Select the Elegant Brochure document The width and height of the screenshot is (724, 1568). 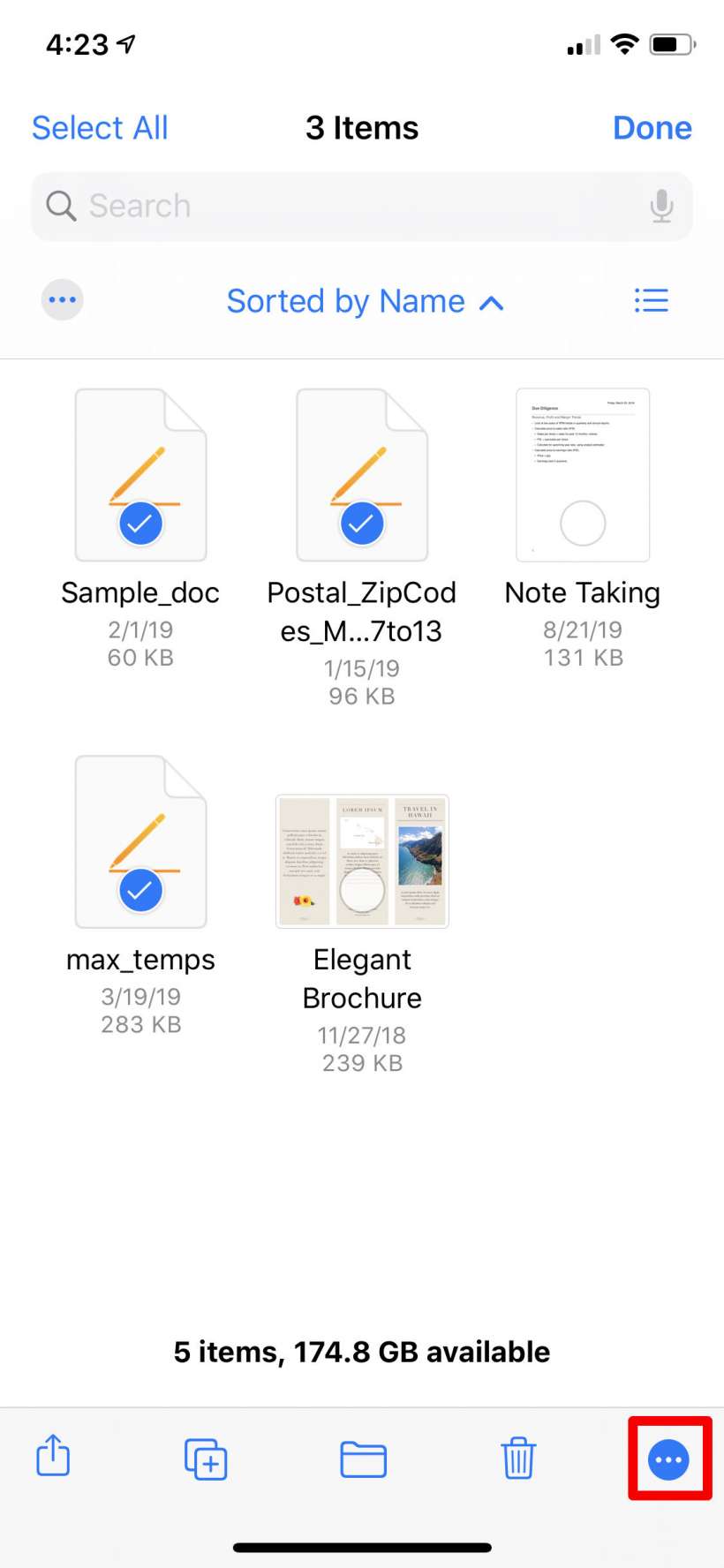(x=362, y=861)
